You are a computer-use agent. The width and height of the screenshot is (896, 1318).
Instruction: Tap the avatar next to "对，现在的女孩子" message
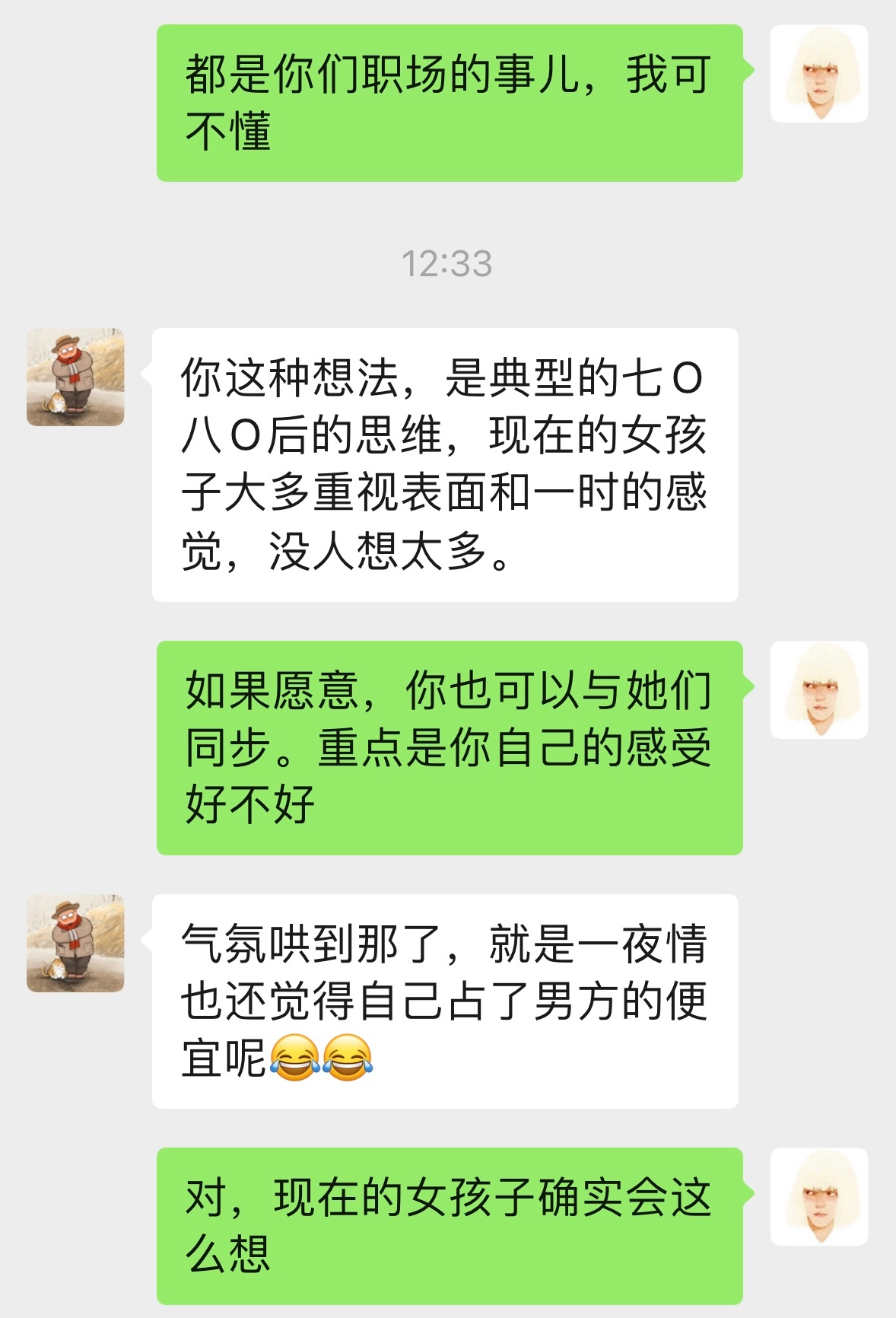tap(819, 1197)
